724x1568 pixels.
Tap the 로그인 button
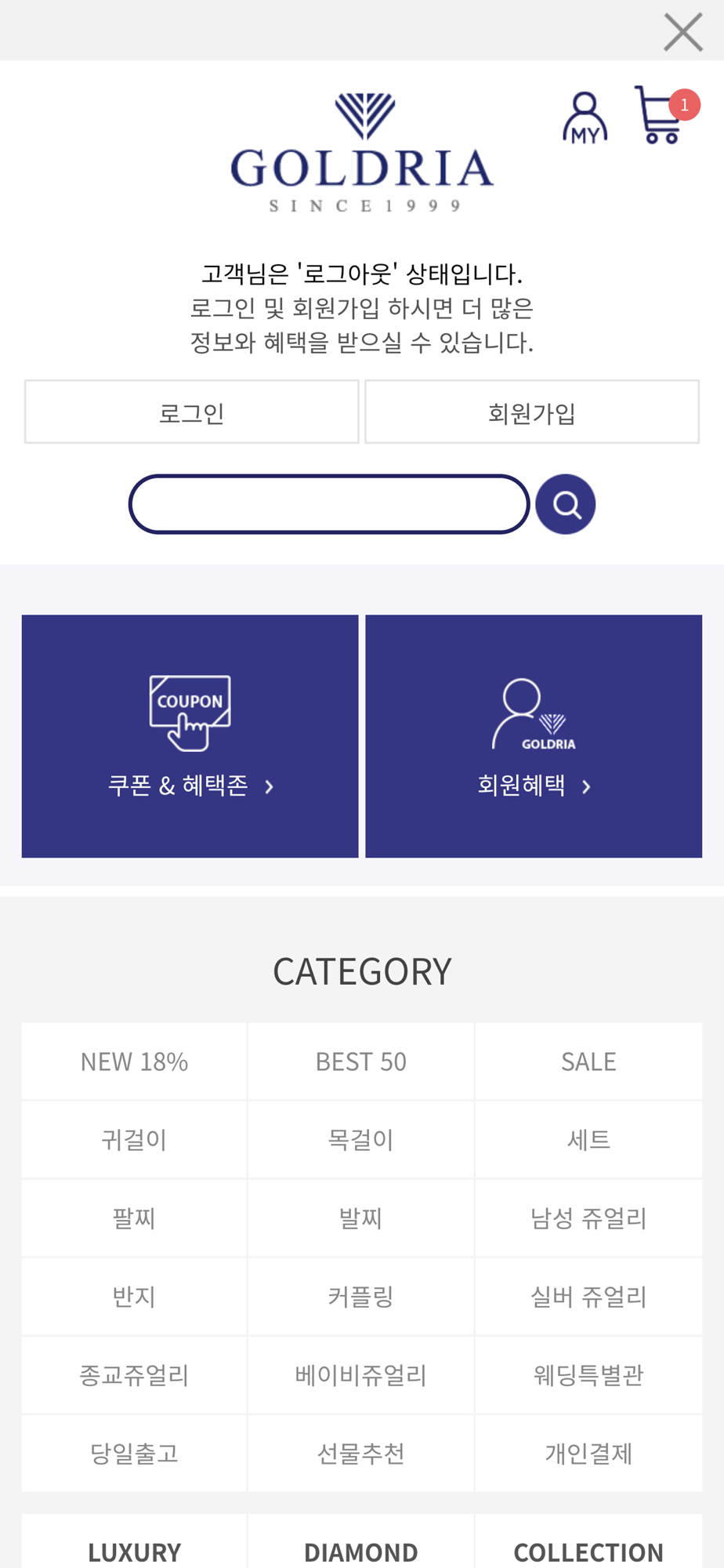click(192, 412)
